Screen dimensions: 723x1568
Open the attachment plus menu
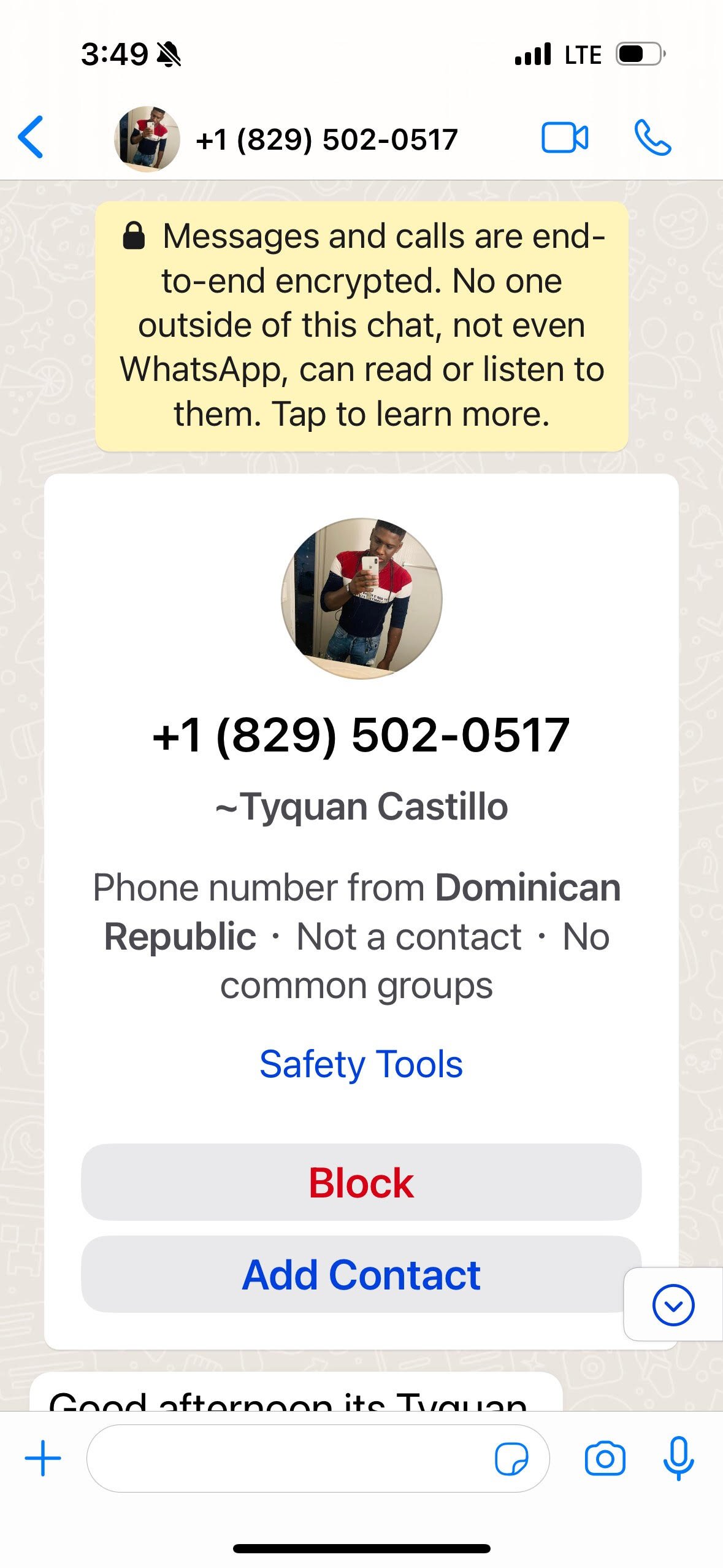tap(43, 1458)
